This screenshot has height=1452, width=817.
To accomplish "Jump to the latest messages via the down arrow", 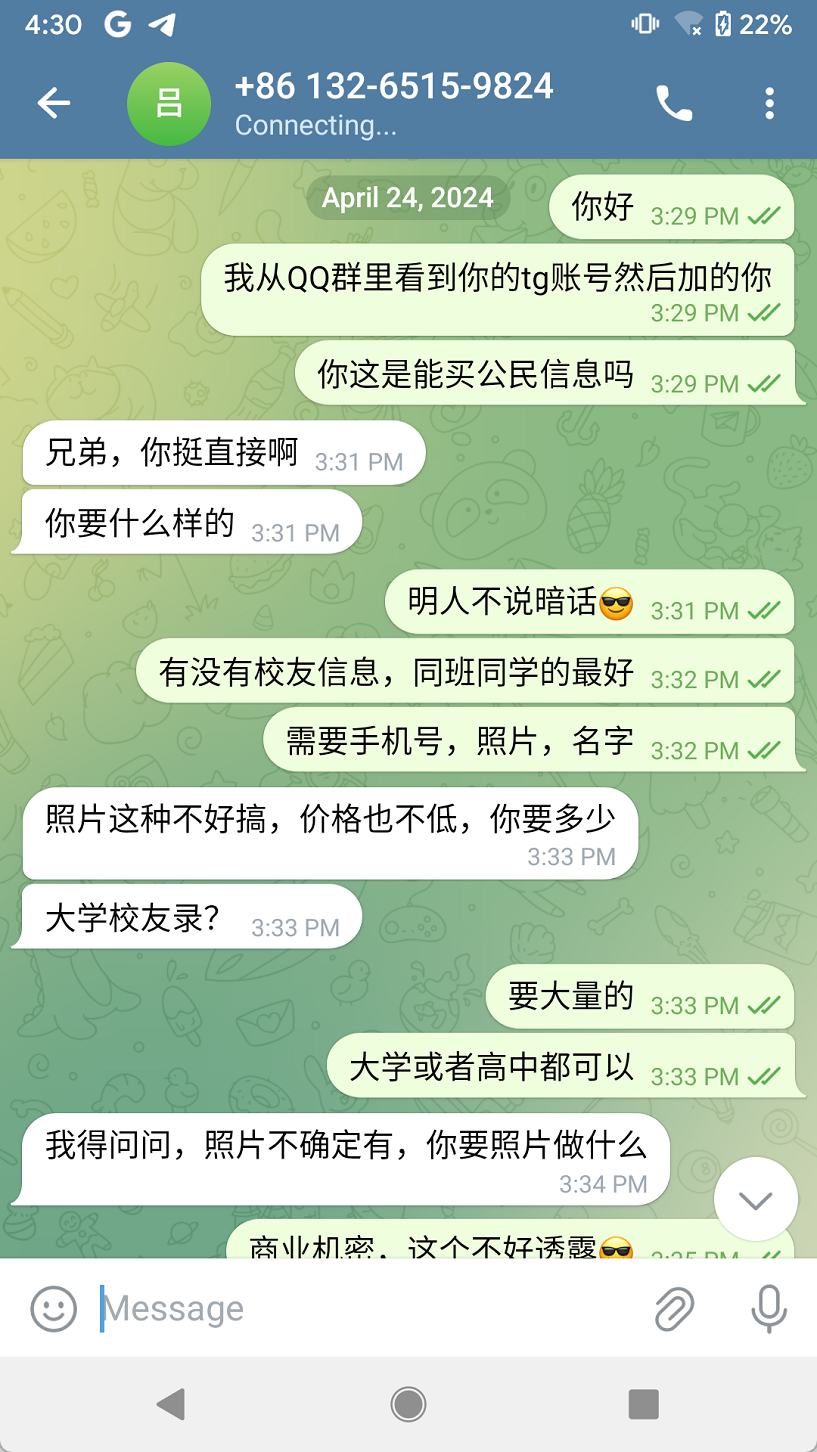I will [x=756, y=1199].
